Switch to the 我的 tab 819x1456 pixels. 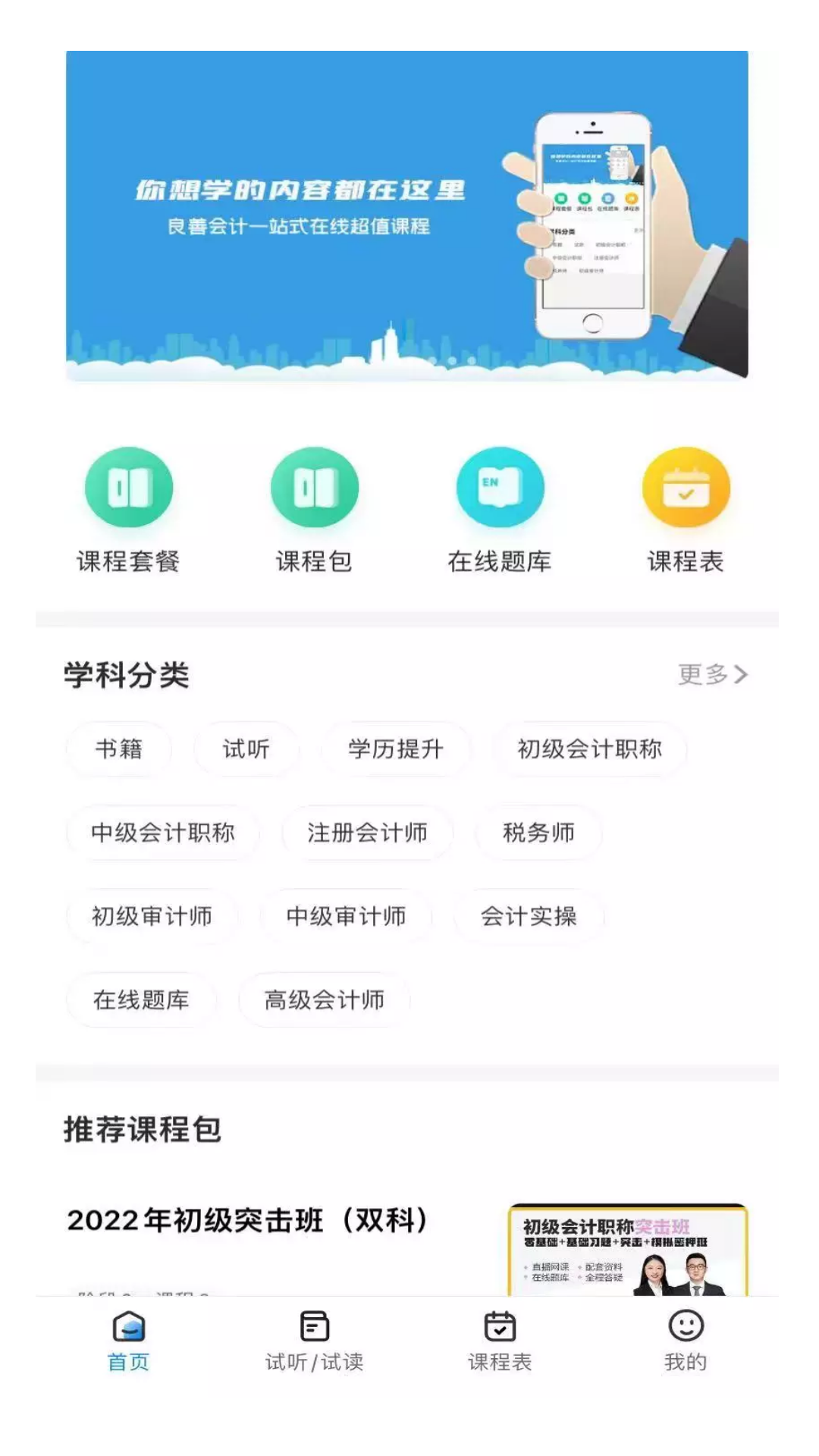(686, 1341)
